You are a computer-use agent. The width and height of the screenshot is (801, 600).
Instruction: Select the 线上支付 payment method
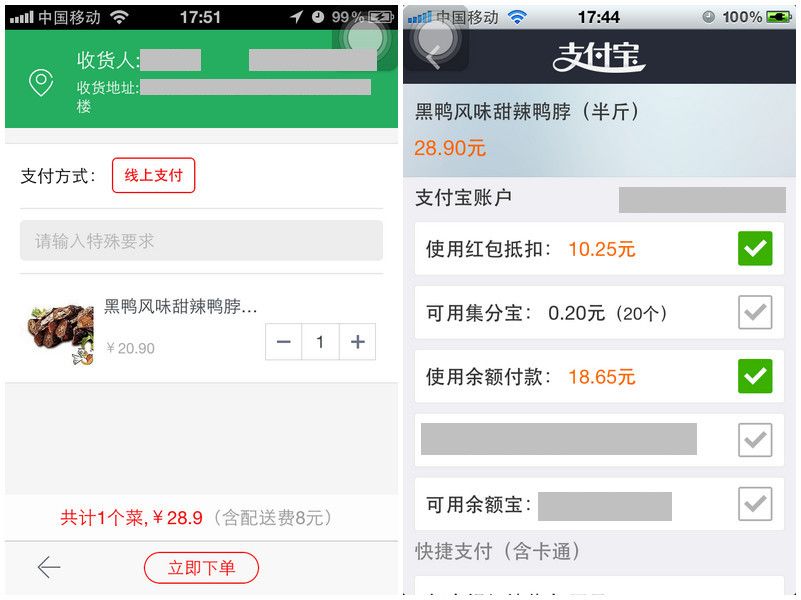click(x=153, y=175)
